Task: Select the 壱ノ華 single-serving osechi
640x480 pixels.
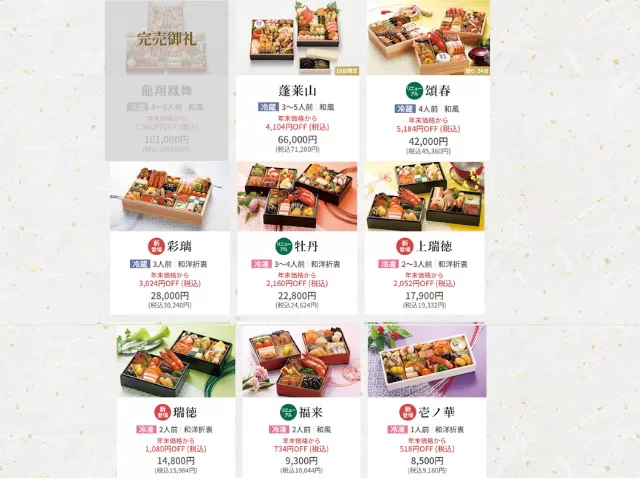Action: pos(427,410)
